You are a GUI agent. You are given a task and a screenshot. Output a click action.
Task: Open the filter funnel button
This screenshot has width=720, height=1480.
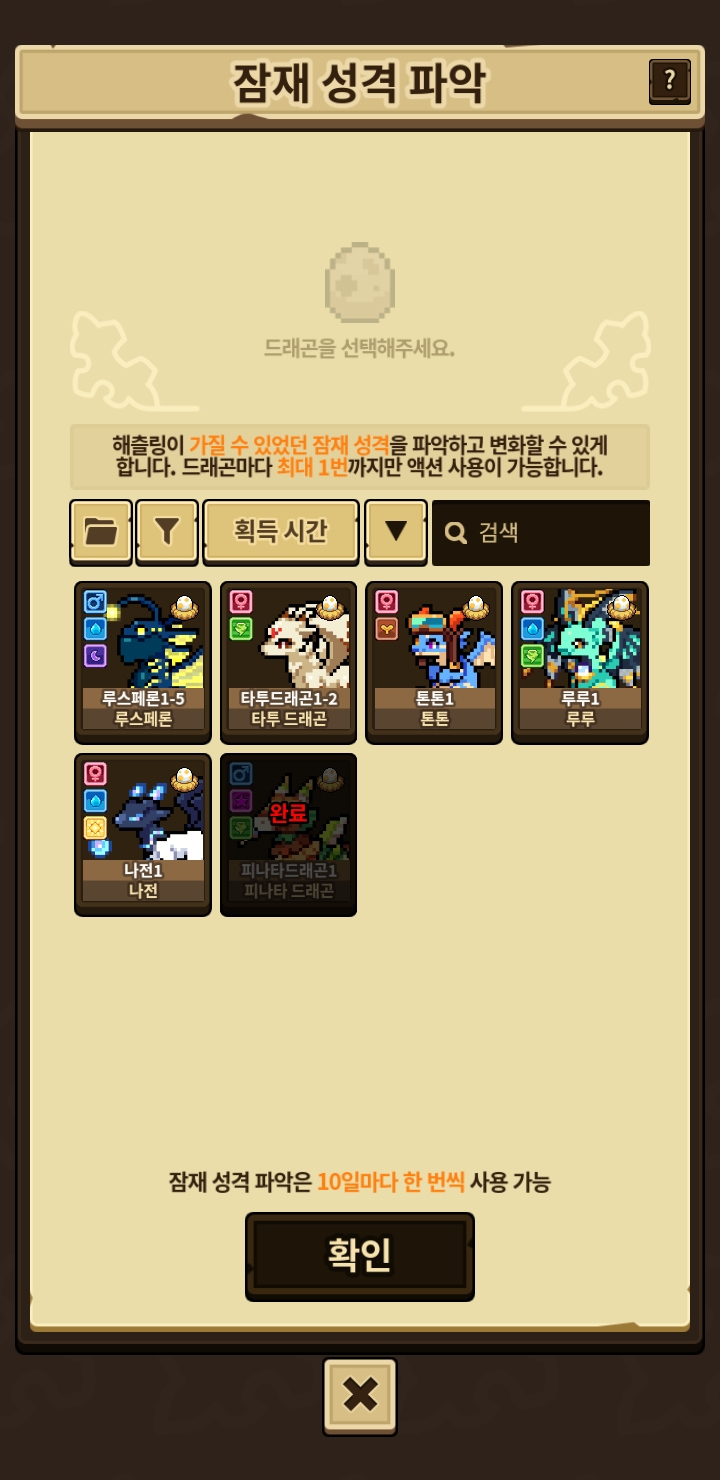(x=167, y=531)
